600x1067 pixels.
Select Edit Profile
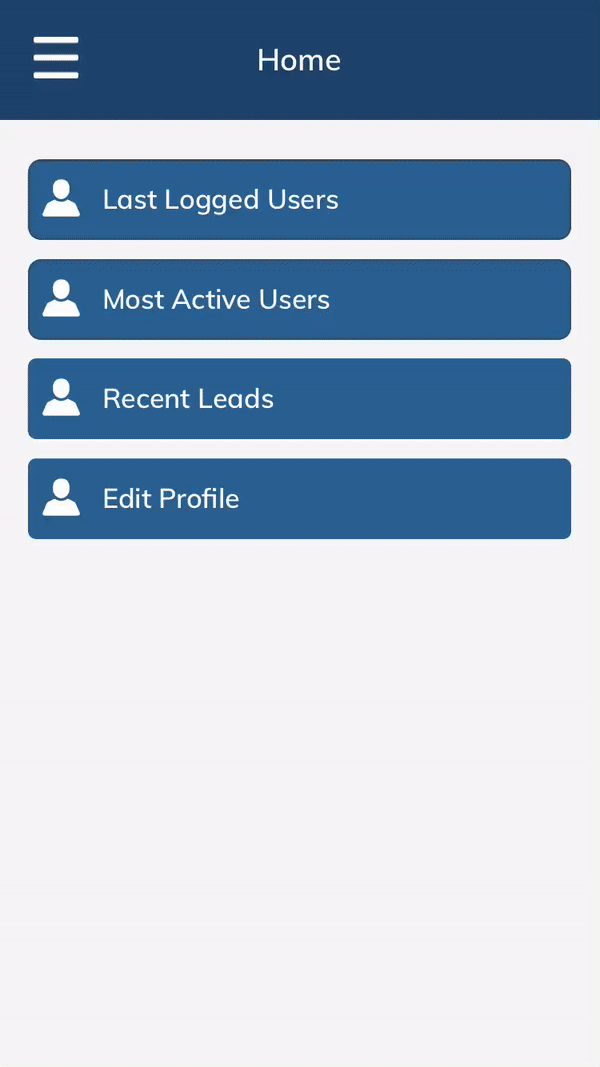tap(299, 499)
